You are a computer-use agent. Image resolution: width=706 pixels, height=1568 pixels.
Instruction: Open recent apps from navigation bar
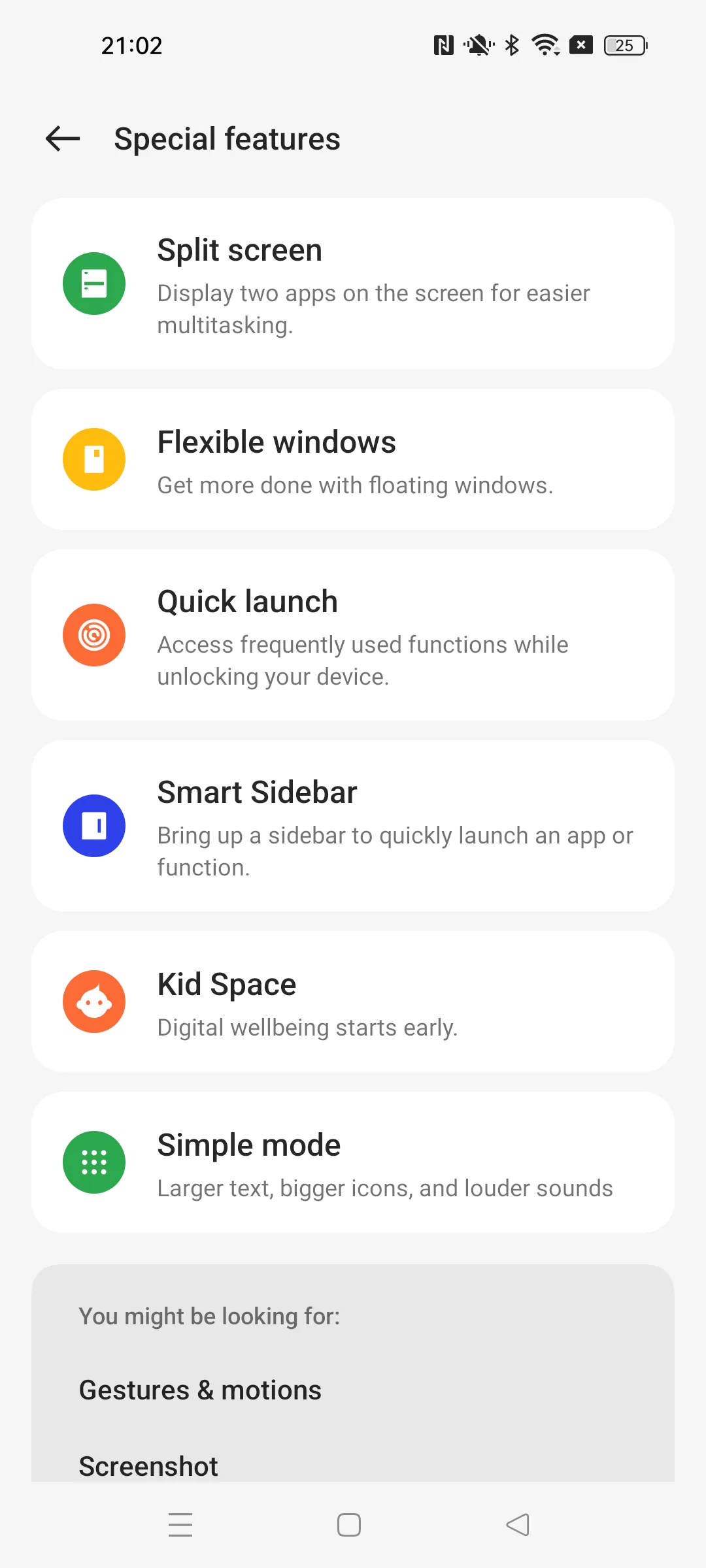tap(180, 1525)
